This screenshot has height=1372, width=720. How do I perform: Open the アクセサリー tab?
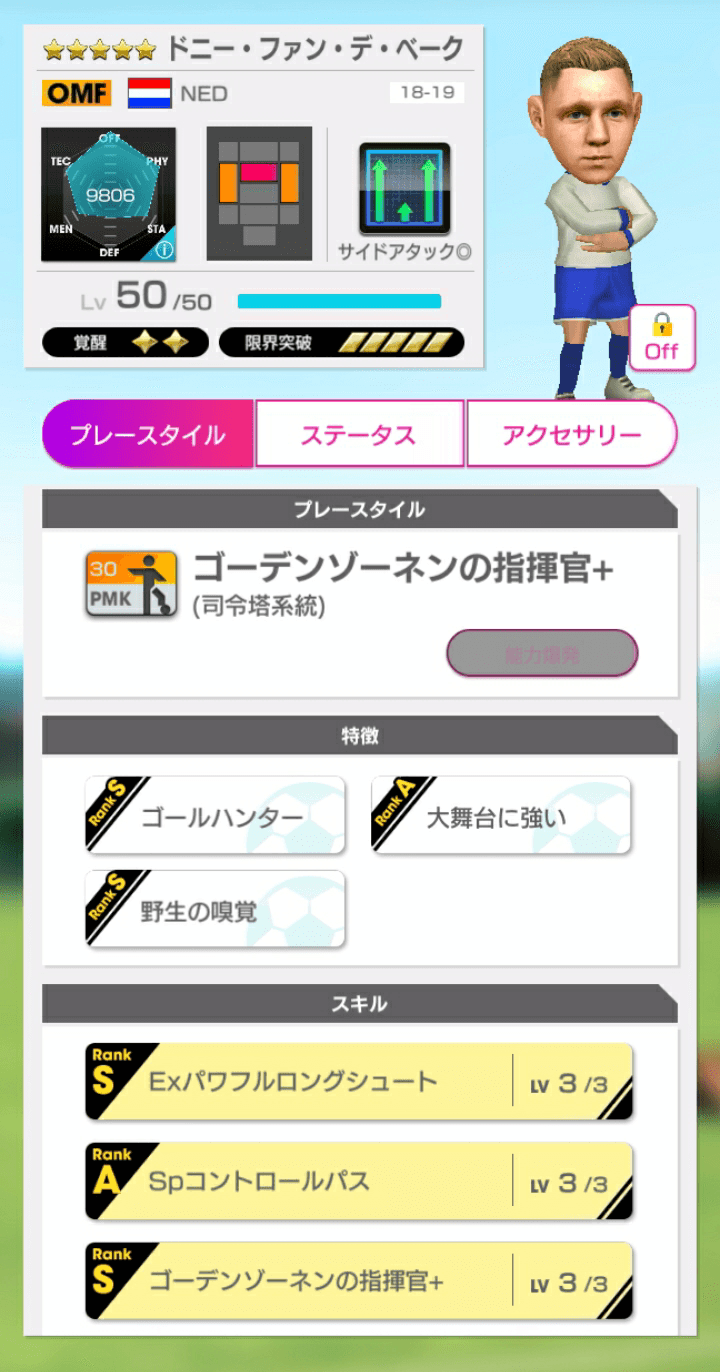pos(572,433)
